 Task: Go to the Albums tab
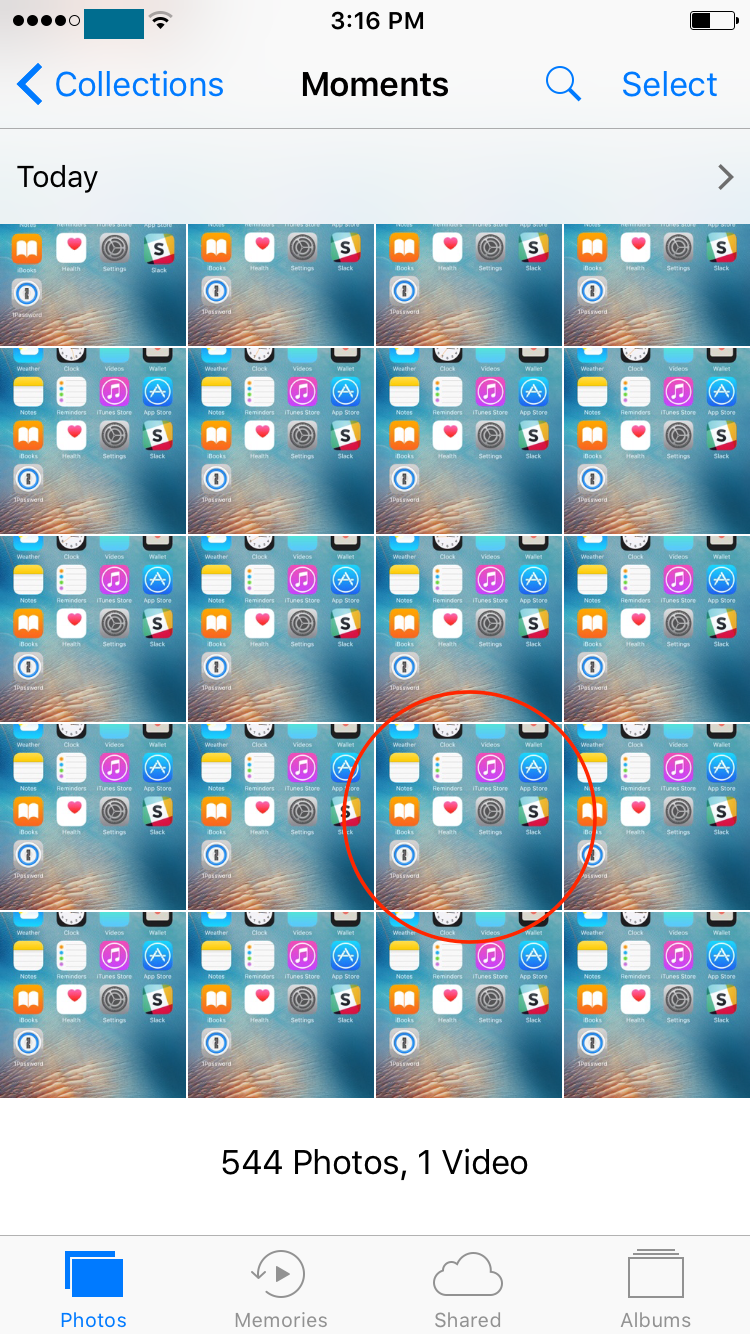655,1288
